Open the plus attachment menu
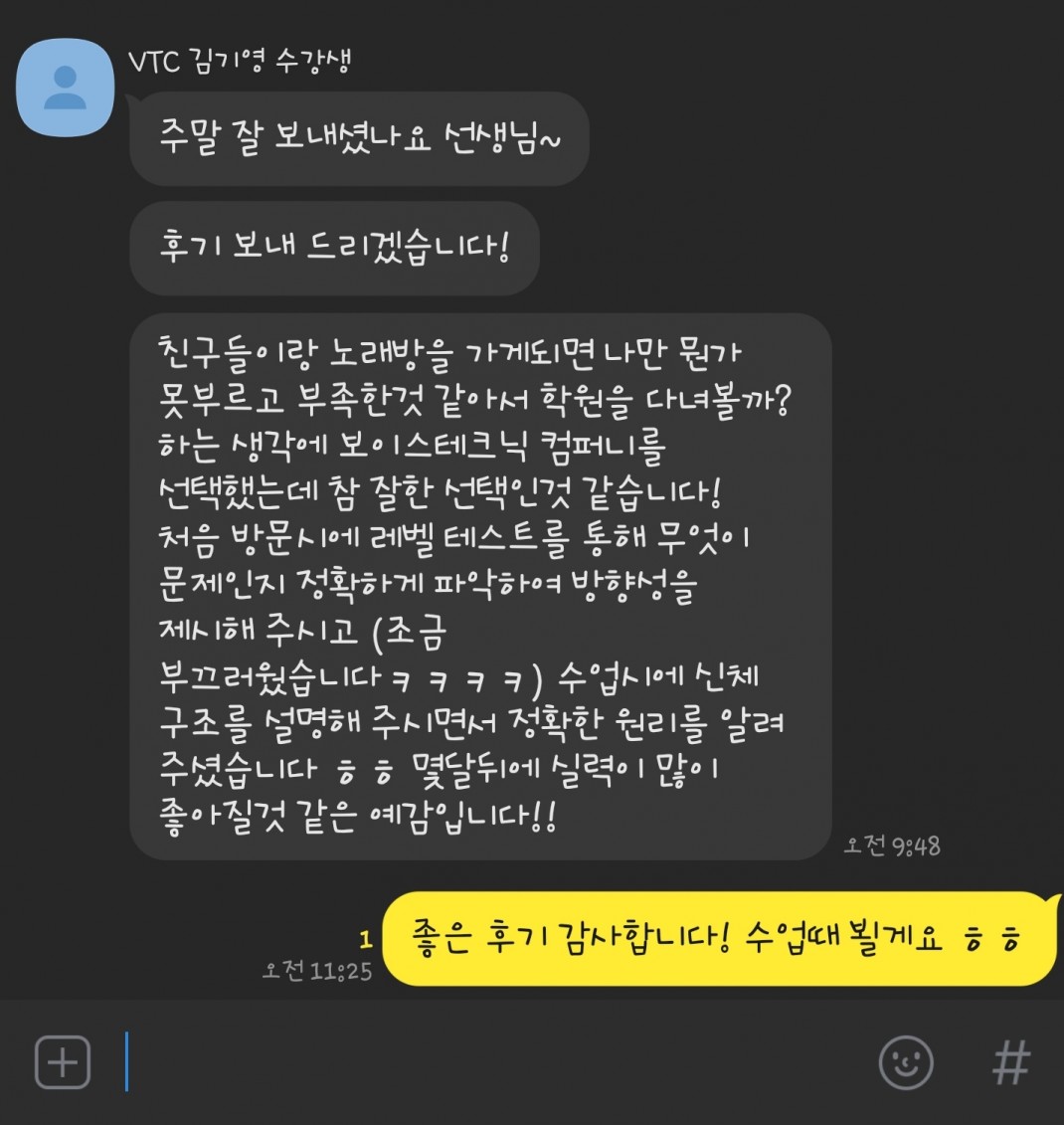 pyautogui.click(x=63, y=1061)
